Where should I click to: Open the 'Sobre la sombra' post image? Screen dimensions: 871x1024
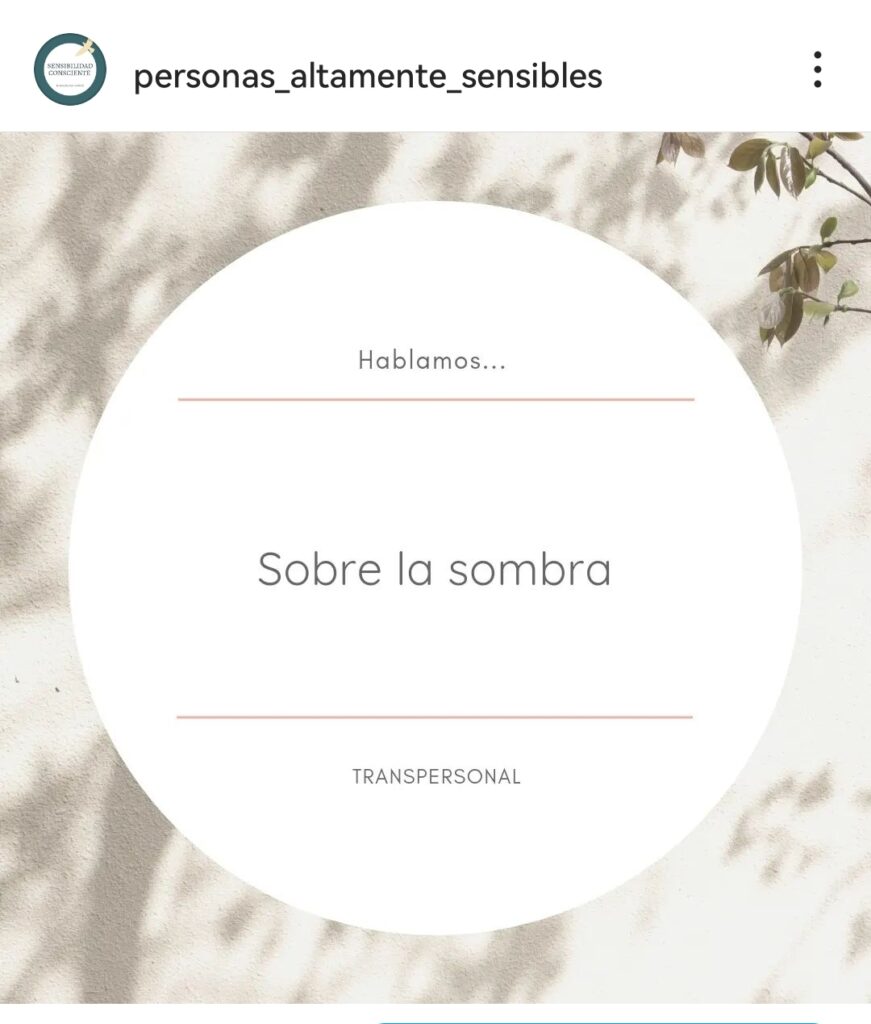pos(435,568)
